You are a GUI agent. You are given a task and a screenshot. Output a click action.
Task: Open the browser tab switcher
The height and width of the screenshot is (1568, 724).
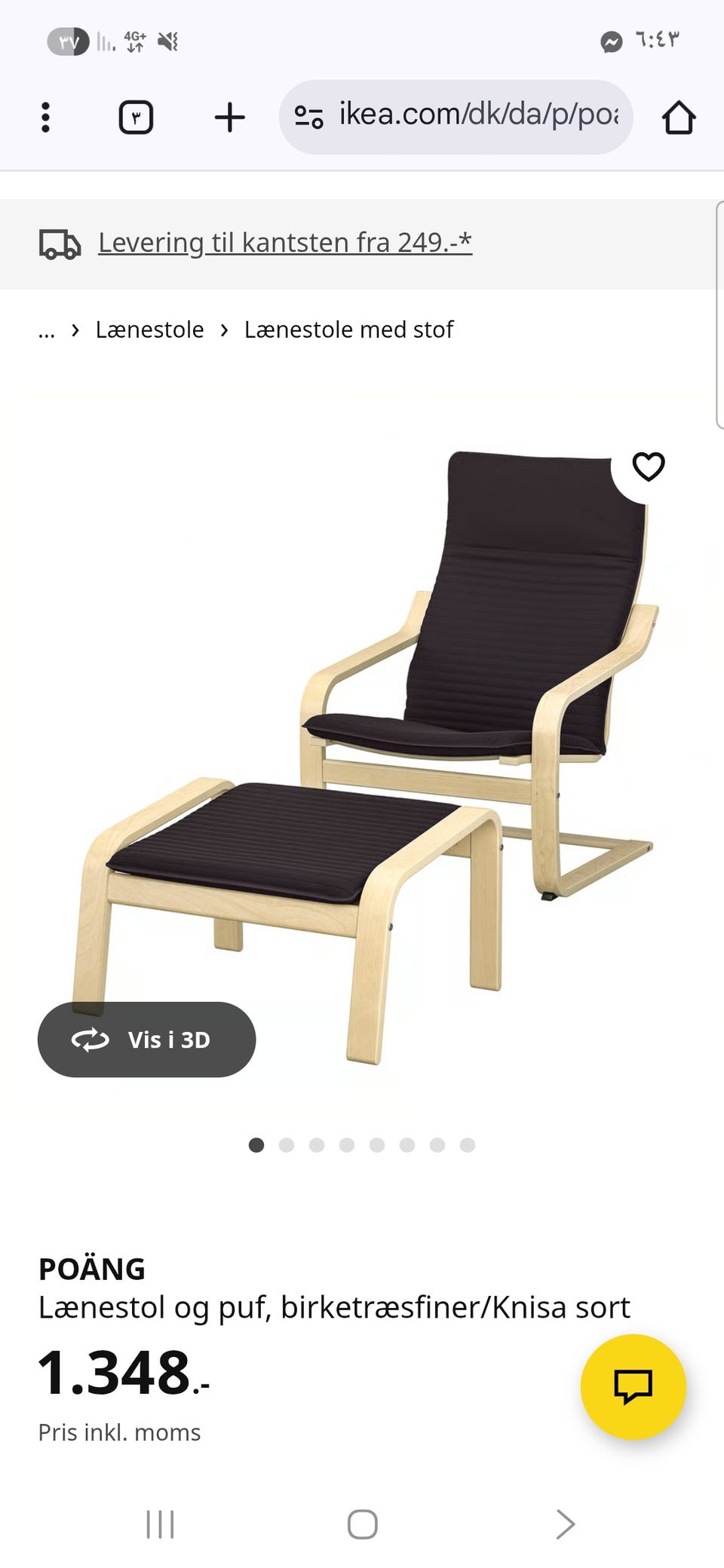pyautogui.click(x=136, y=117)
